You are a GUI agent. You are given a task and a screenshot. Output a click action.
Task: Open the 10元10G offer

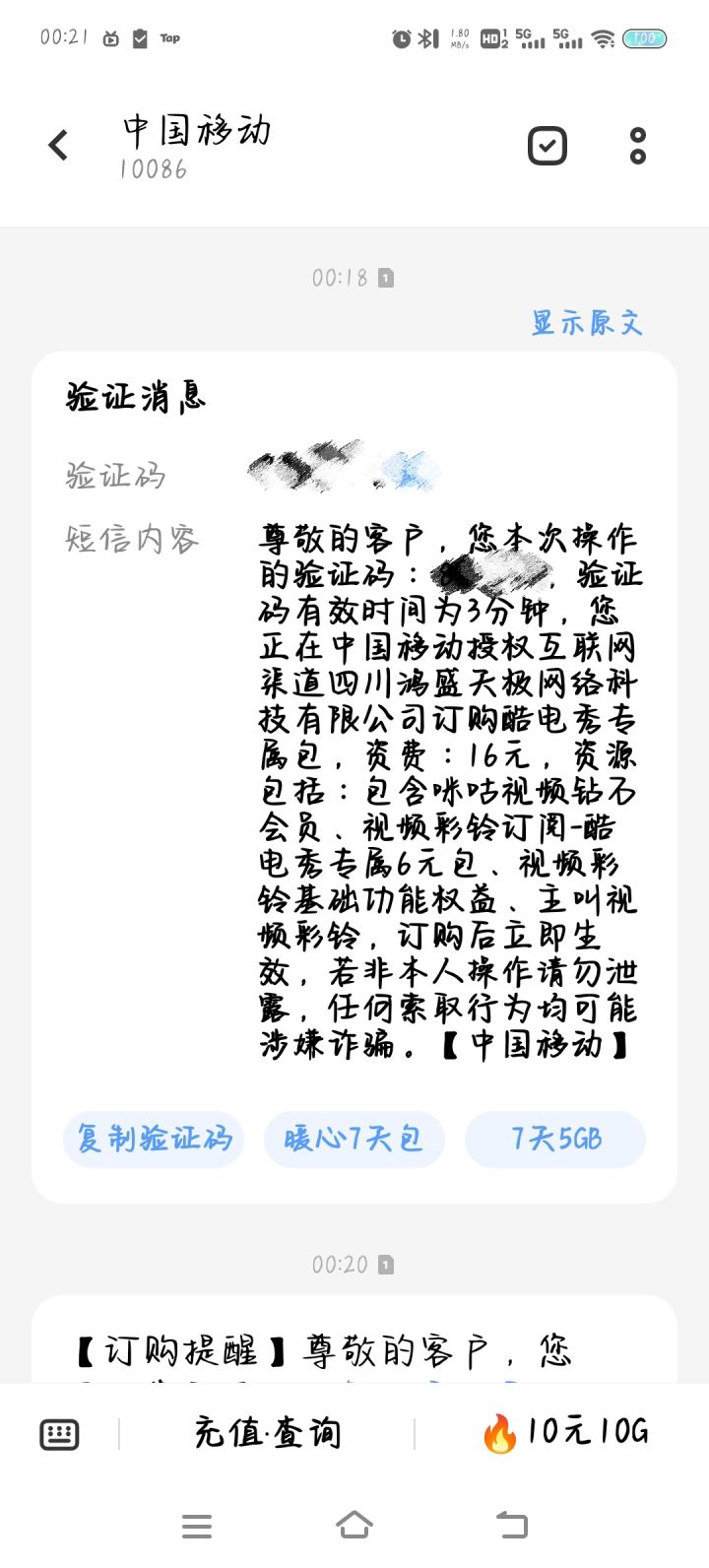[x=565, y=1433]
